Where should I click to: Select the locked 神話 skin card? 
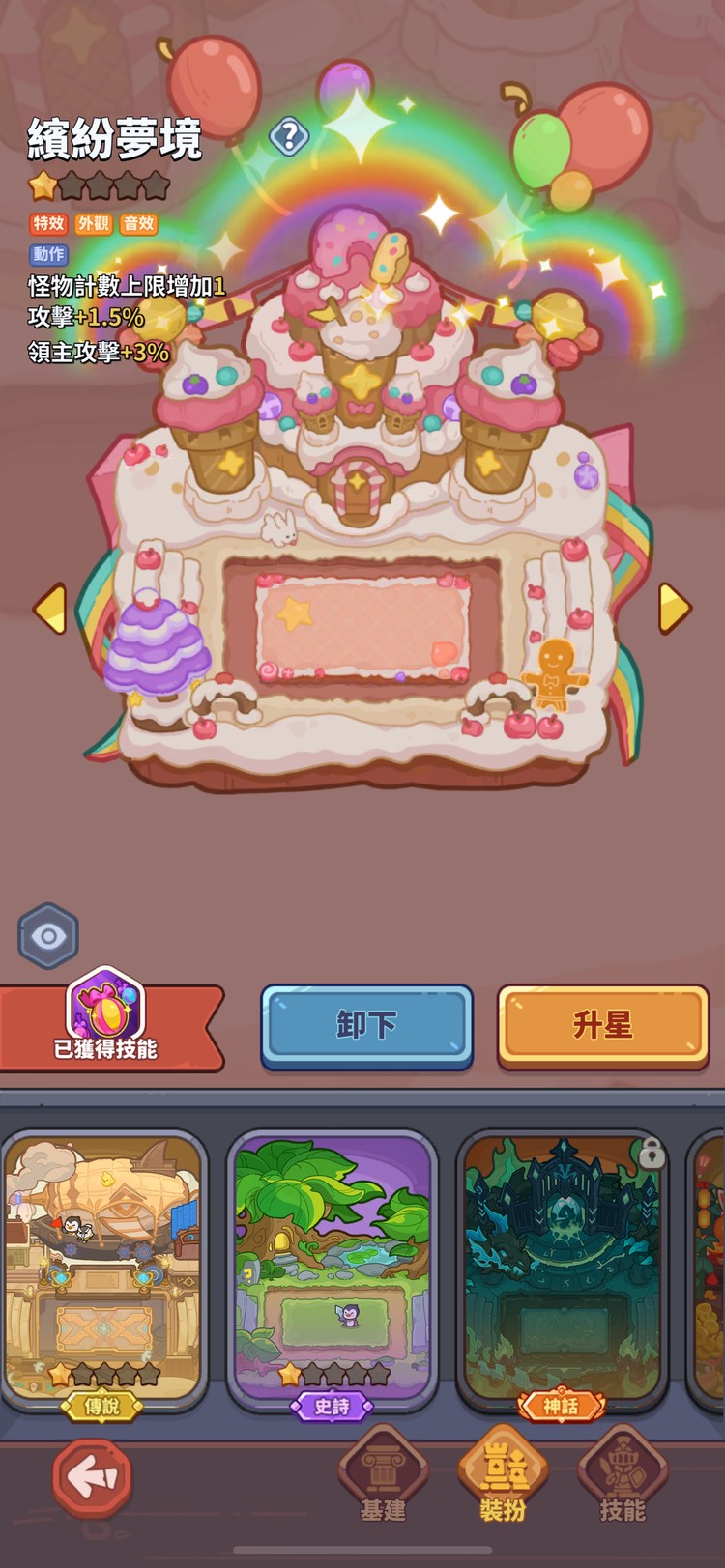563,1269
